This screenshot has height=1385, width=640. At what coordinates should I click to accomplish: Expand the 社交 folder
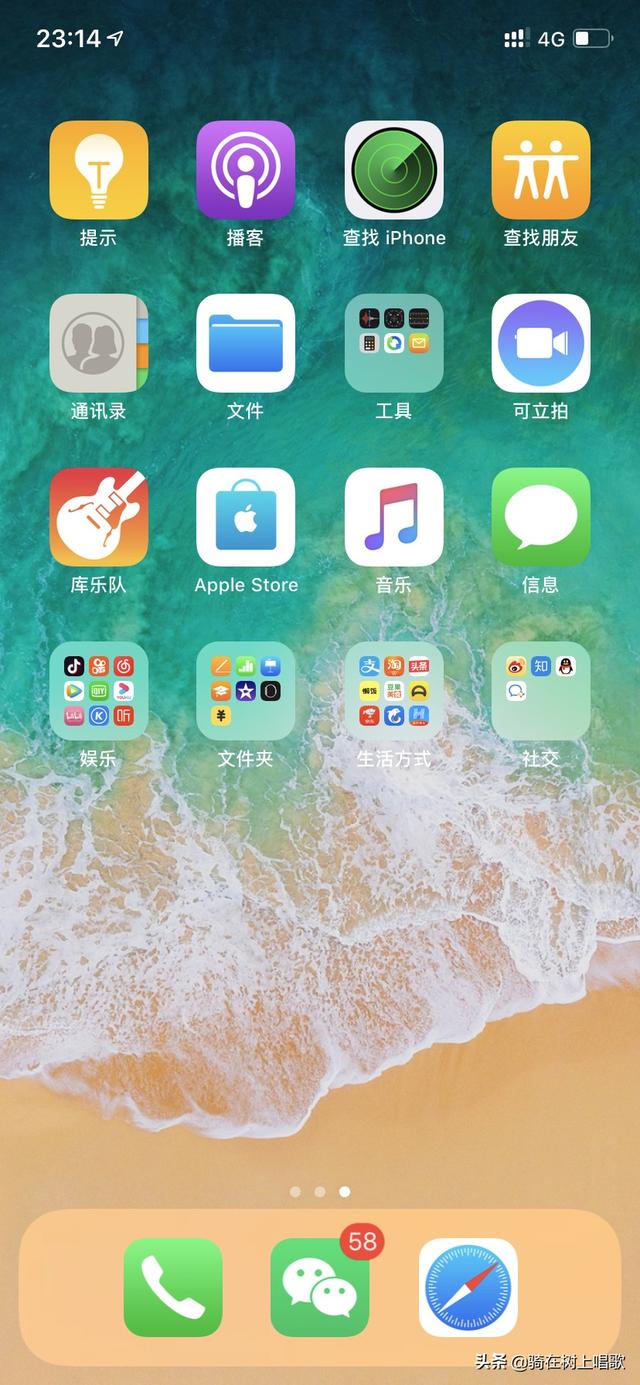point(541,690)
